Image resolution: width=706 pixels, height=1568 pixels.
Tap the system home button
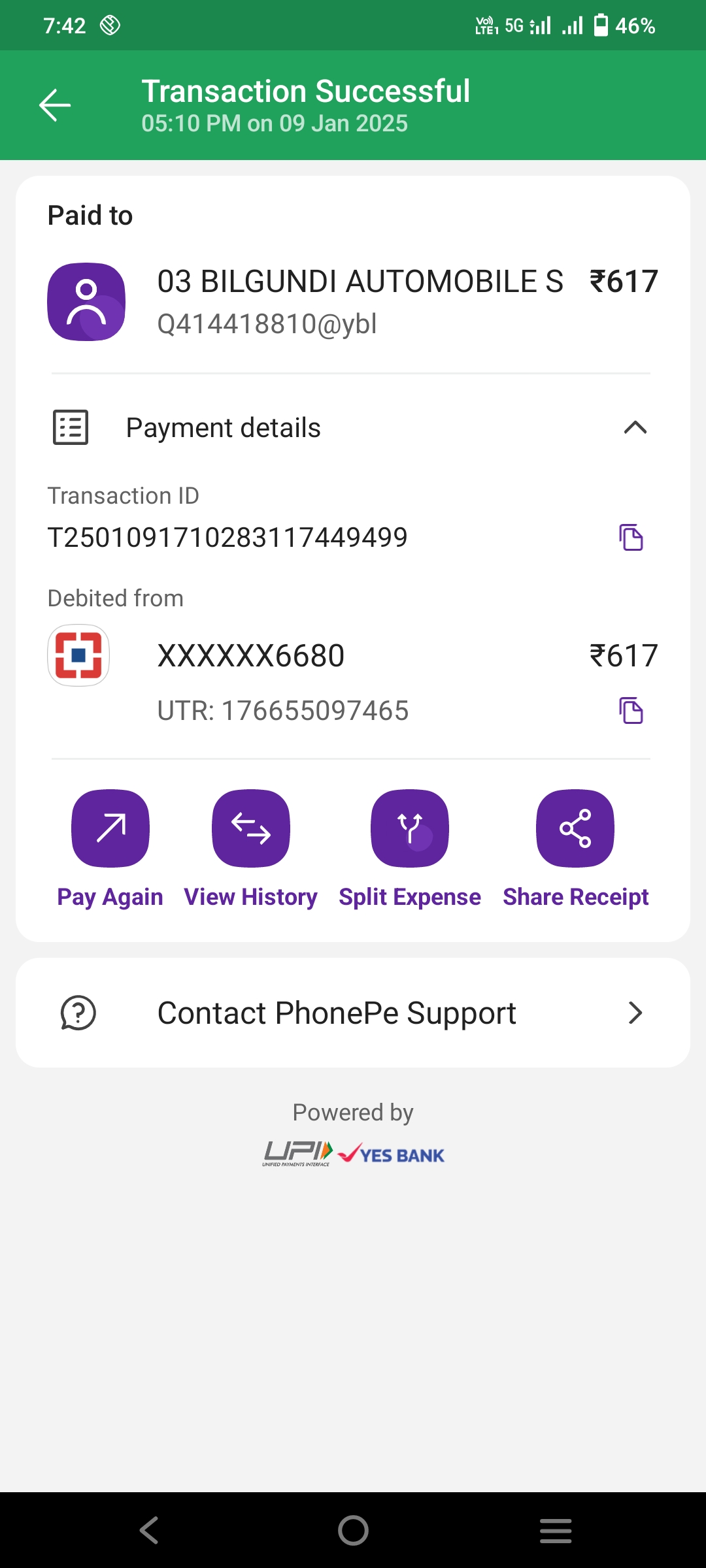point(353,1530)
